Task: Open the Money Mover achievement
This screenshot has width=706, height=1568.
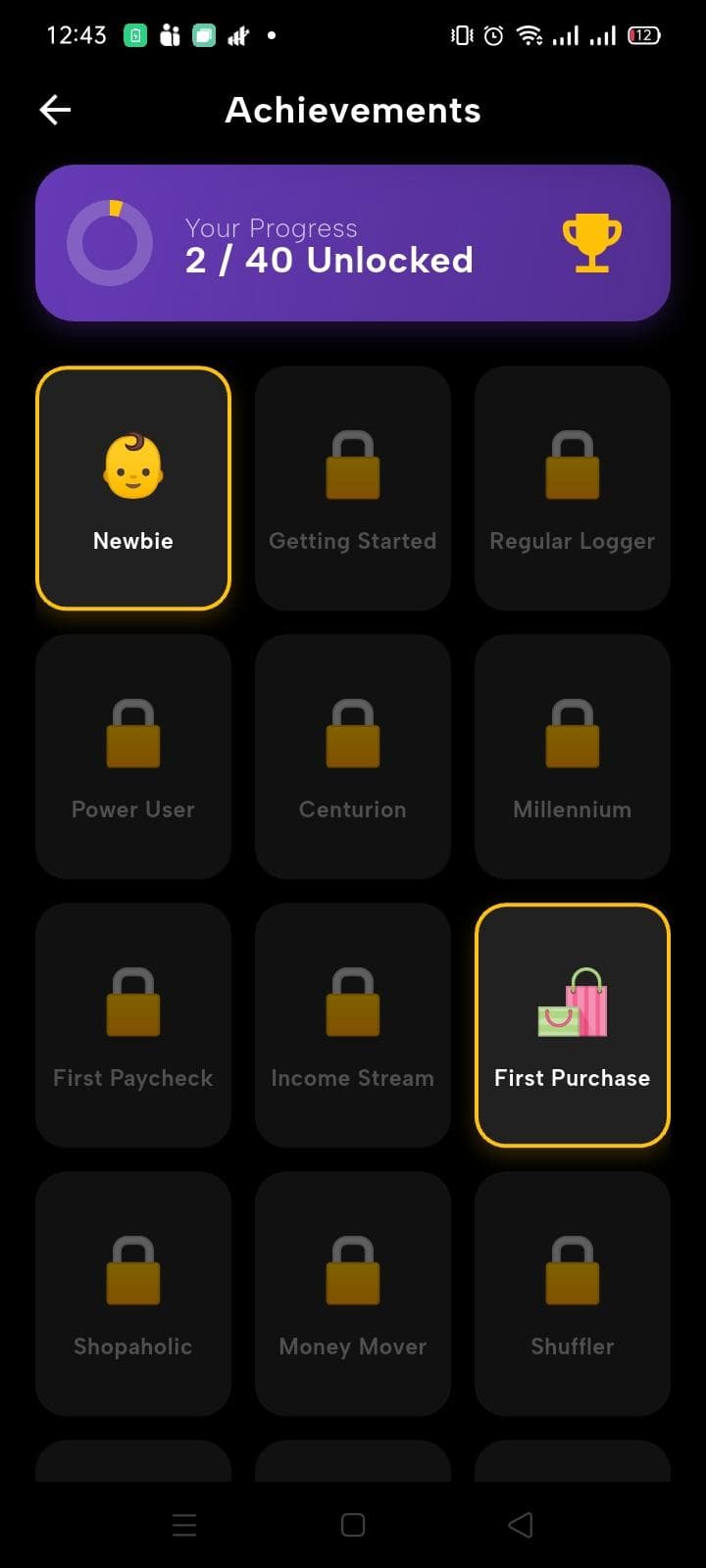Action: pyautogui.click(x=352, y=1294)
